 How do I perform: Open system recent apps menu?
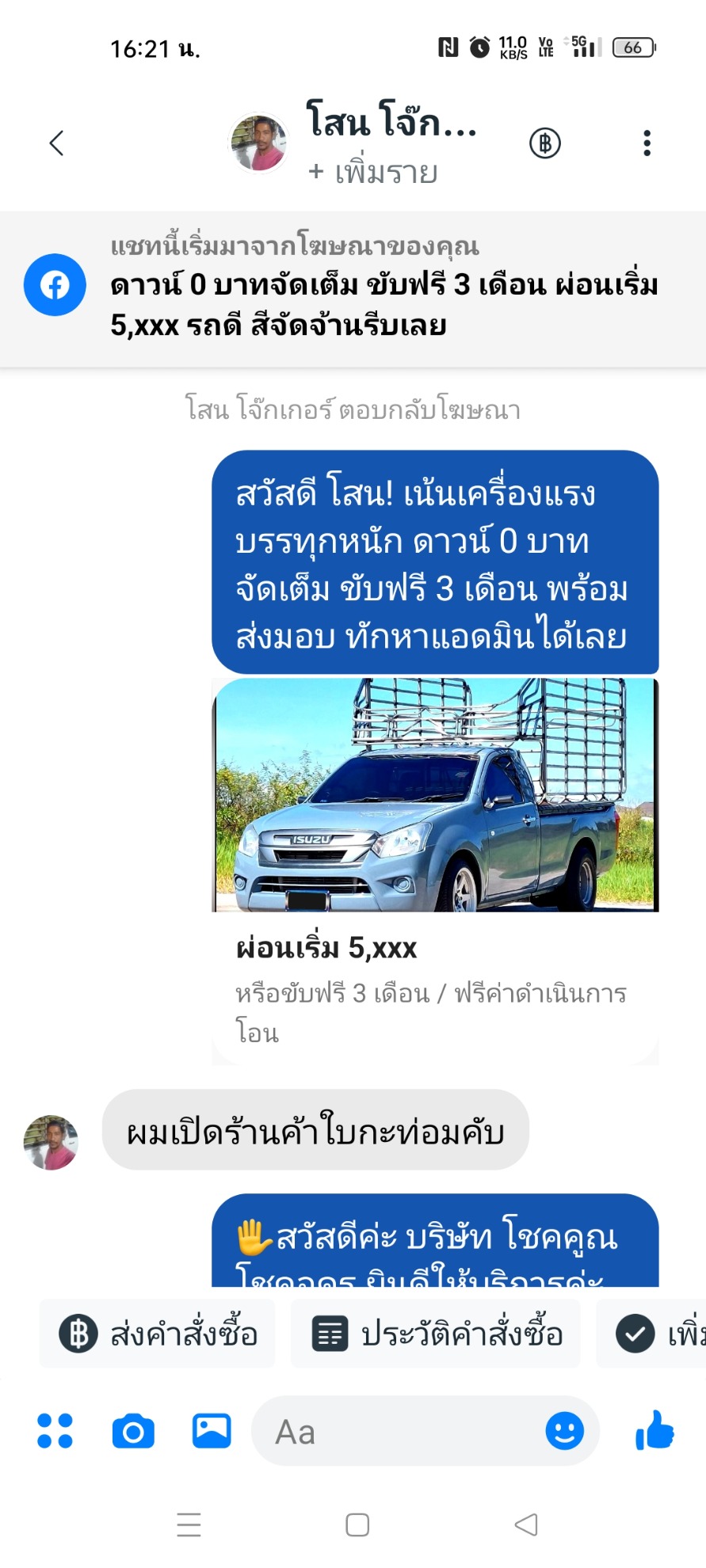coord(189,1524)
